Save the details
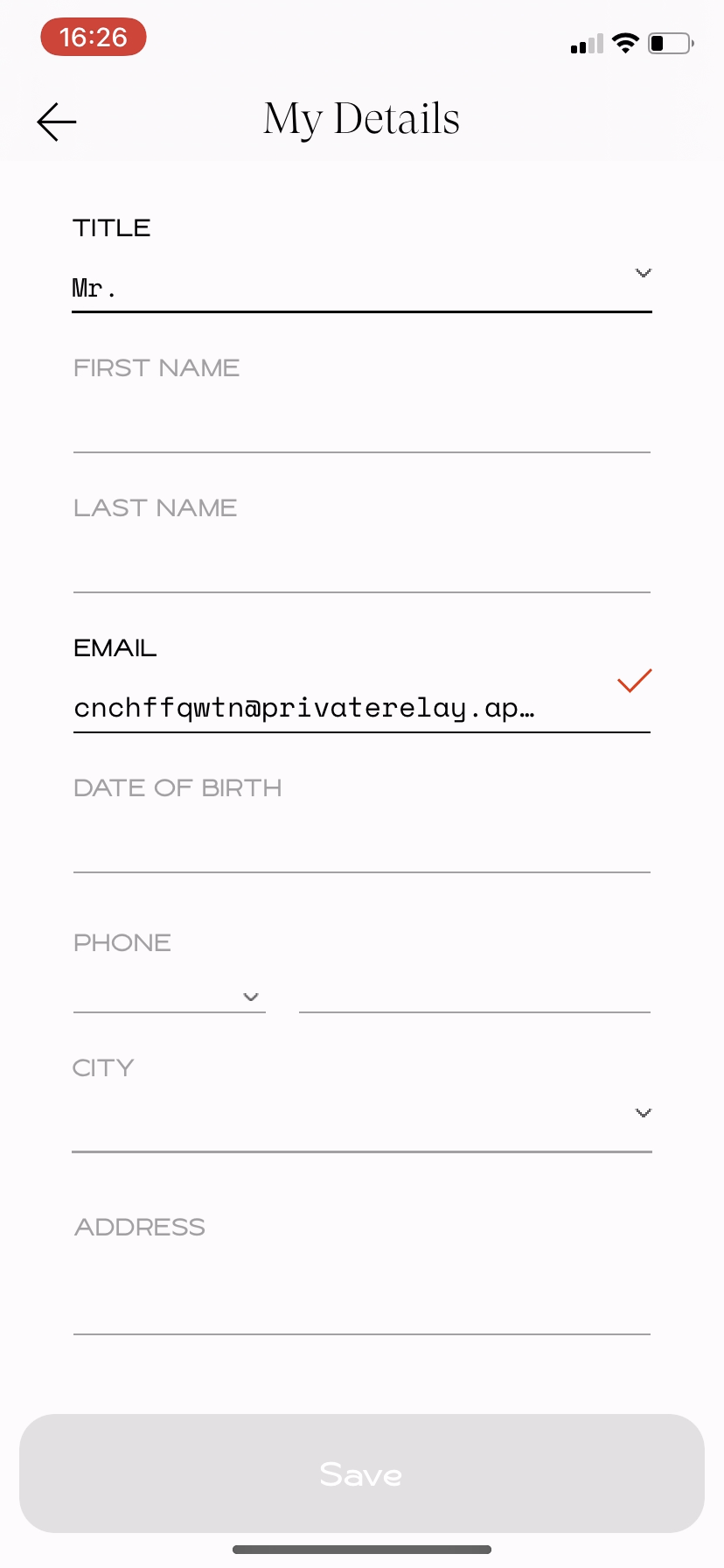 point(362,1473)
